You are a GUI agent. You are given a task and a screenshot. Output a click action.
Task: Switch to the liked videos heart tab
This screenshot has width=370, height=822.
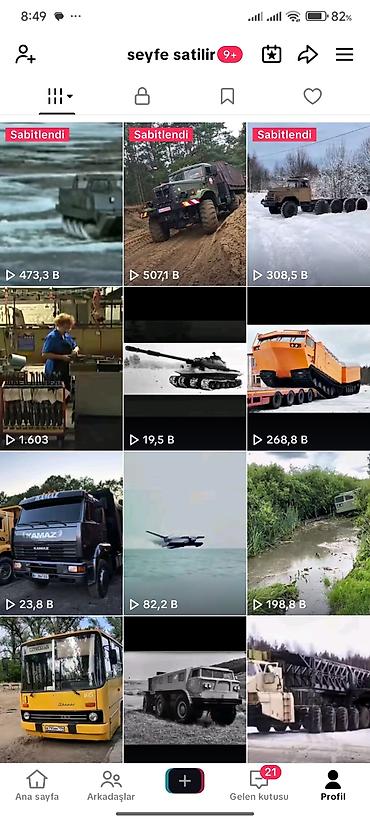[x=312, y=96]
